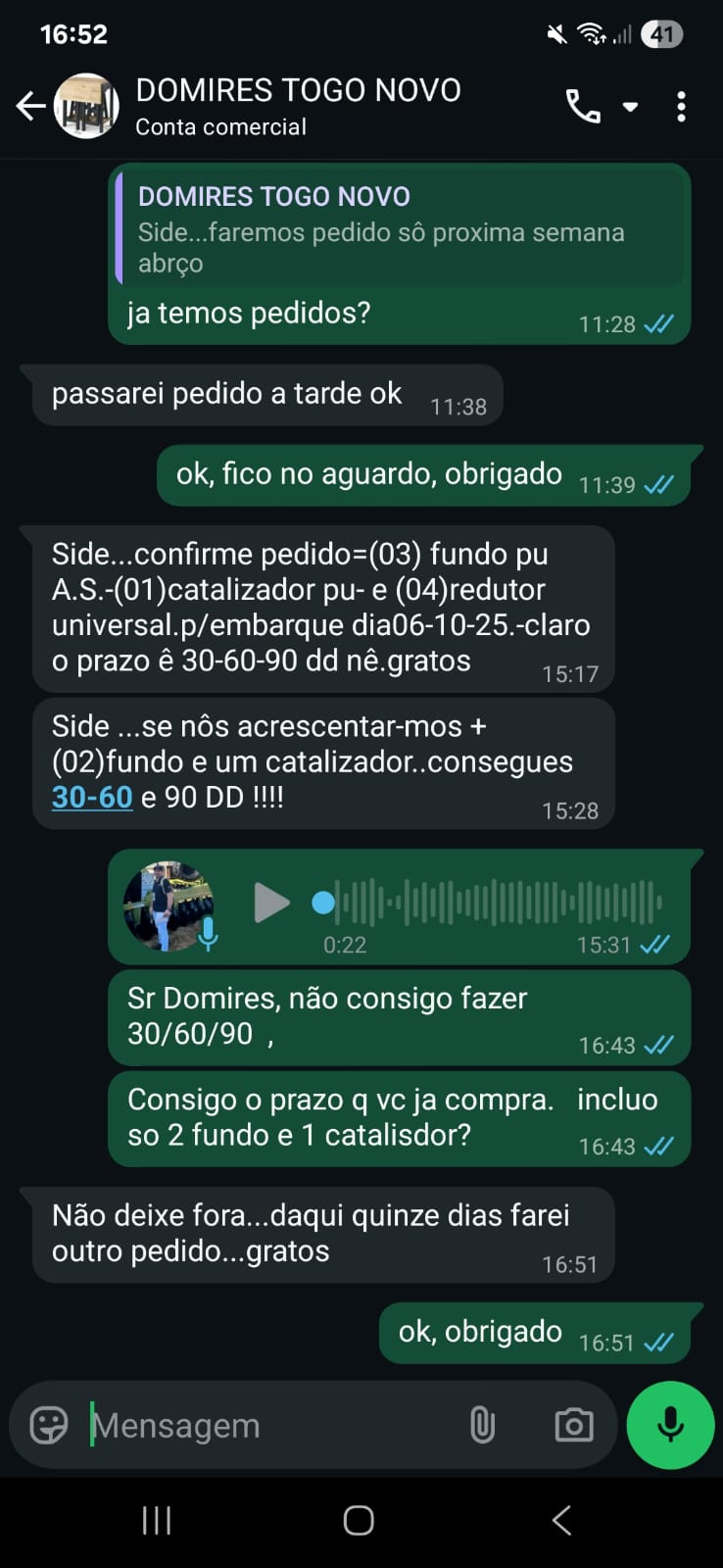
Task: Start a voice call with the contact
Action: click(583, 106)
